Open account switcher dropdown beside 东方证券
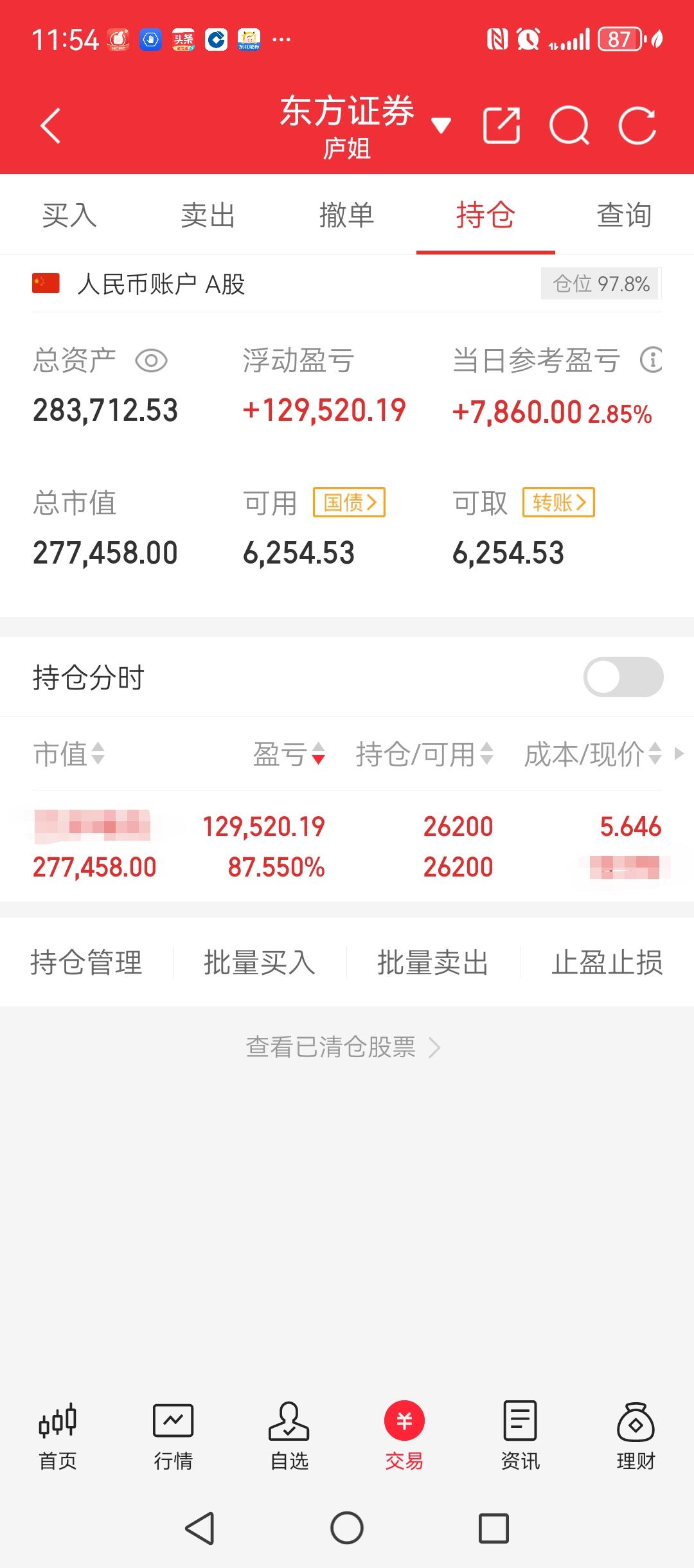Image resolution: width=694 pixels, height=1568 pixels. pyautogui.click(x=442, y=126)
